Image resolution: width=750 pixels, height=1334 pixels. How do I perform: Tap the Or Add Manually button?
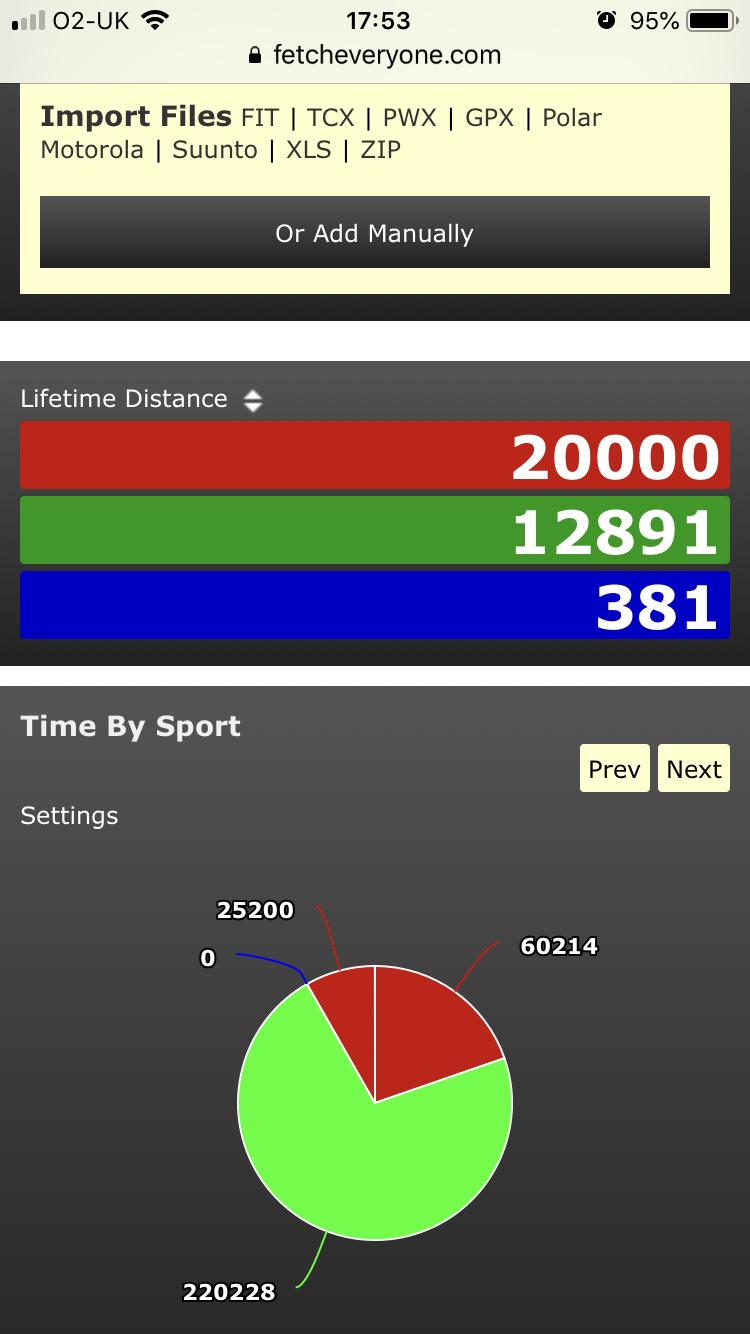374,232
